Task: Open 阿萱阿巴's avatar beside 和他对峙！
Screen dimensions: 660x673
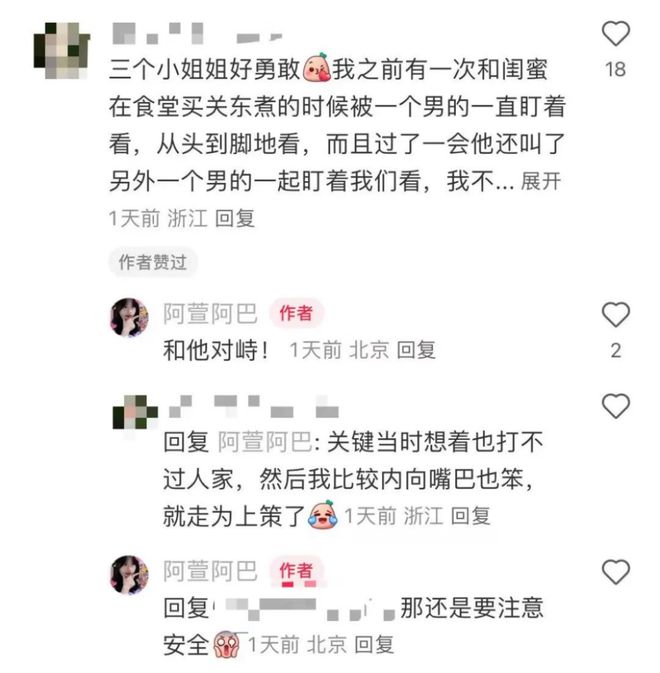Action: (x=130, y=317)
